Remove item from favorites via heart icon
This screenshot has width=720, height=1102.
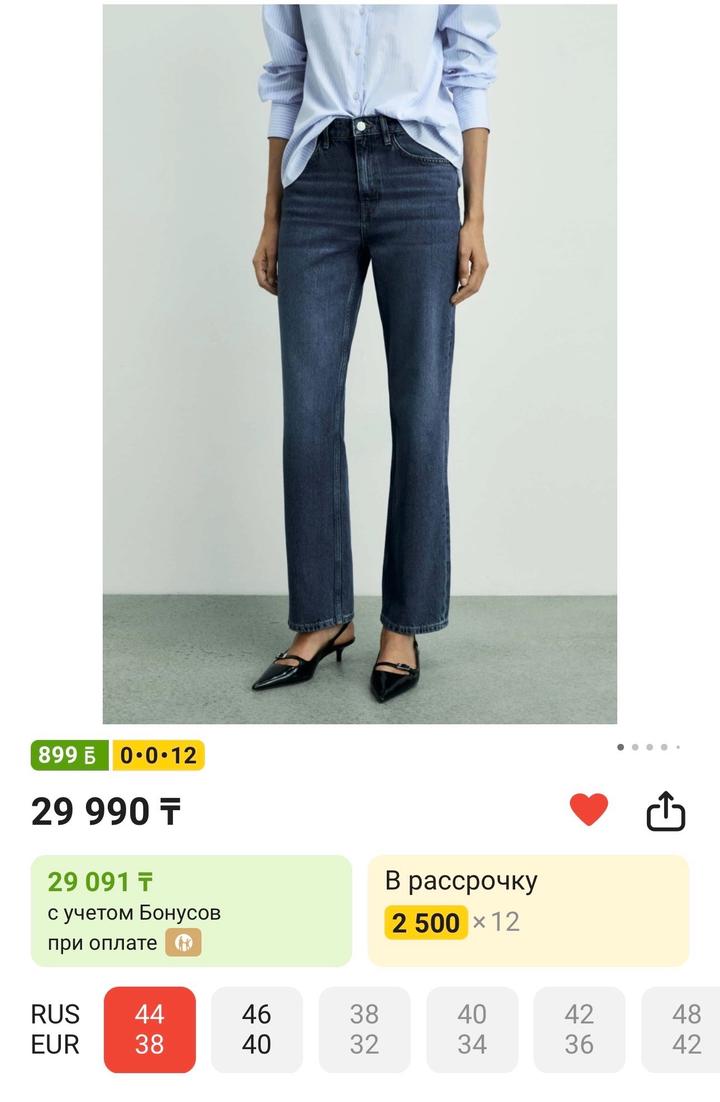589,809
